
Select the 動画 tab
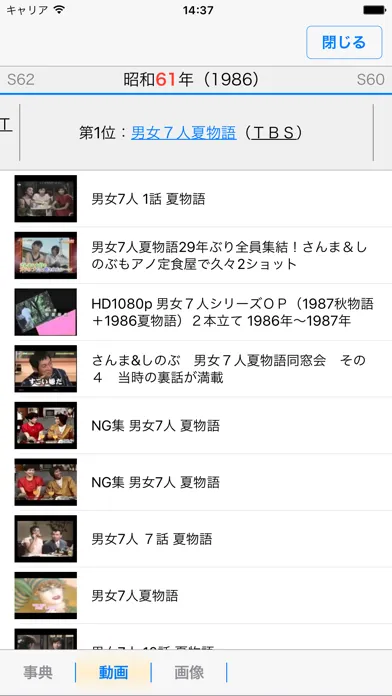(114, 672)
